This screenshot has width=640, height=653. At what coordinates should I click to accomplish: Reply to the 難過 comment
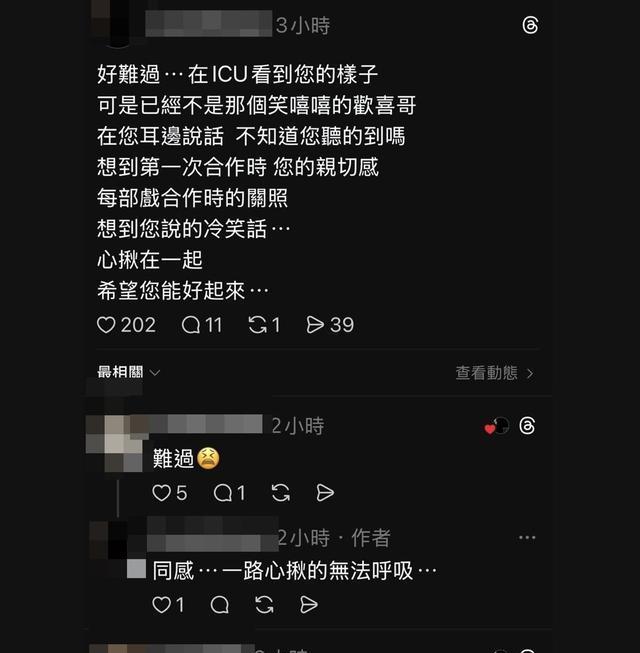coord(222,493)
